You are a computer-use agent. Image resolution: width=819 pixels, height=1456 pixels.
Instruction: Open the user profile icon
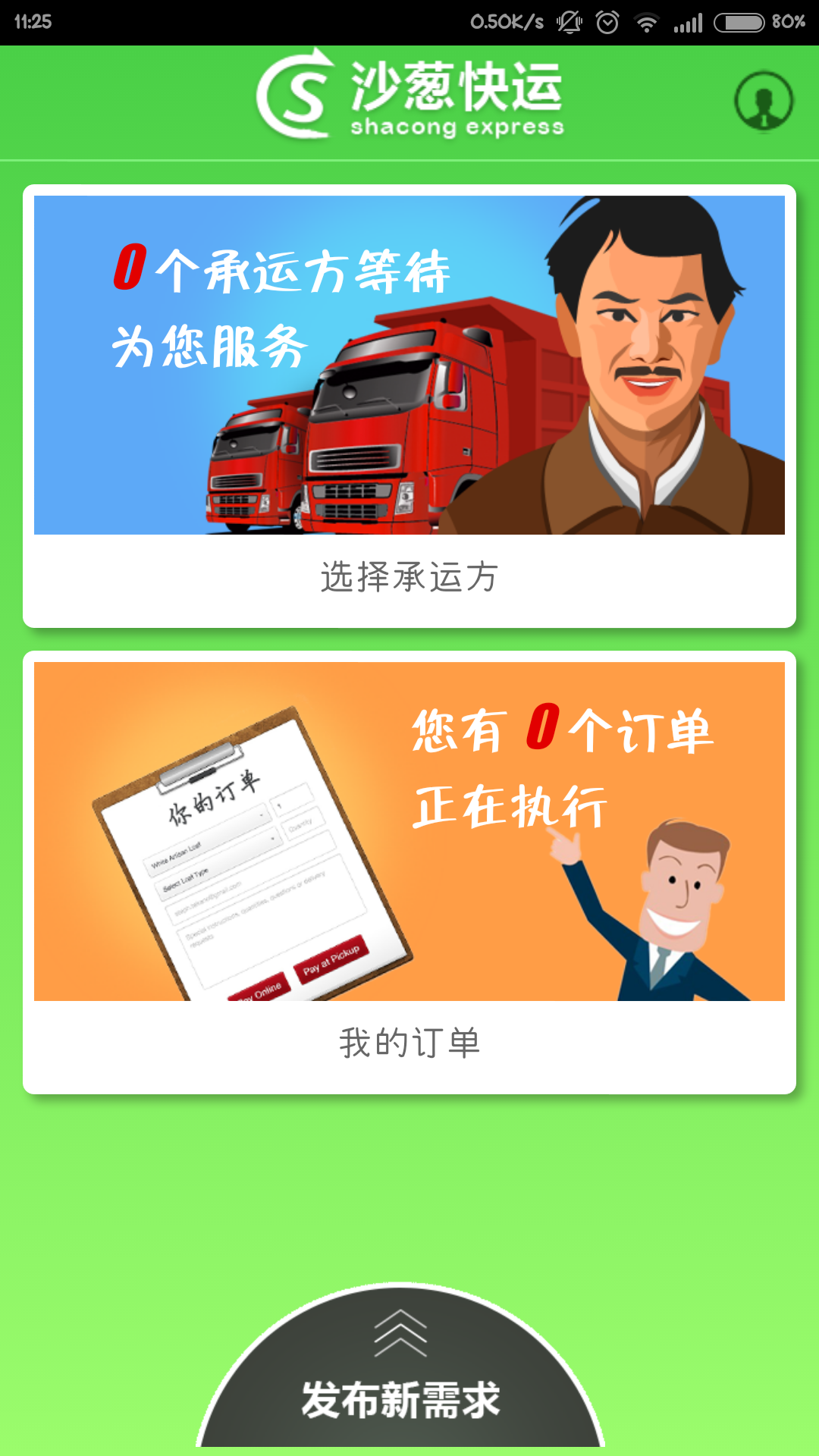tap(764, 101)
